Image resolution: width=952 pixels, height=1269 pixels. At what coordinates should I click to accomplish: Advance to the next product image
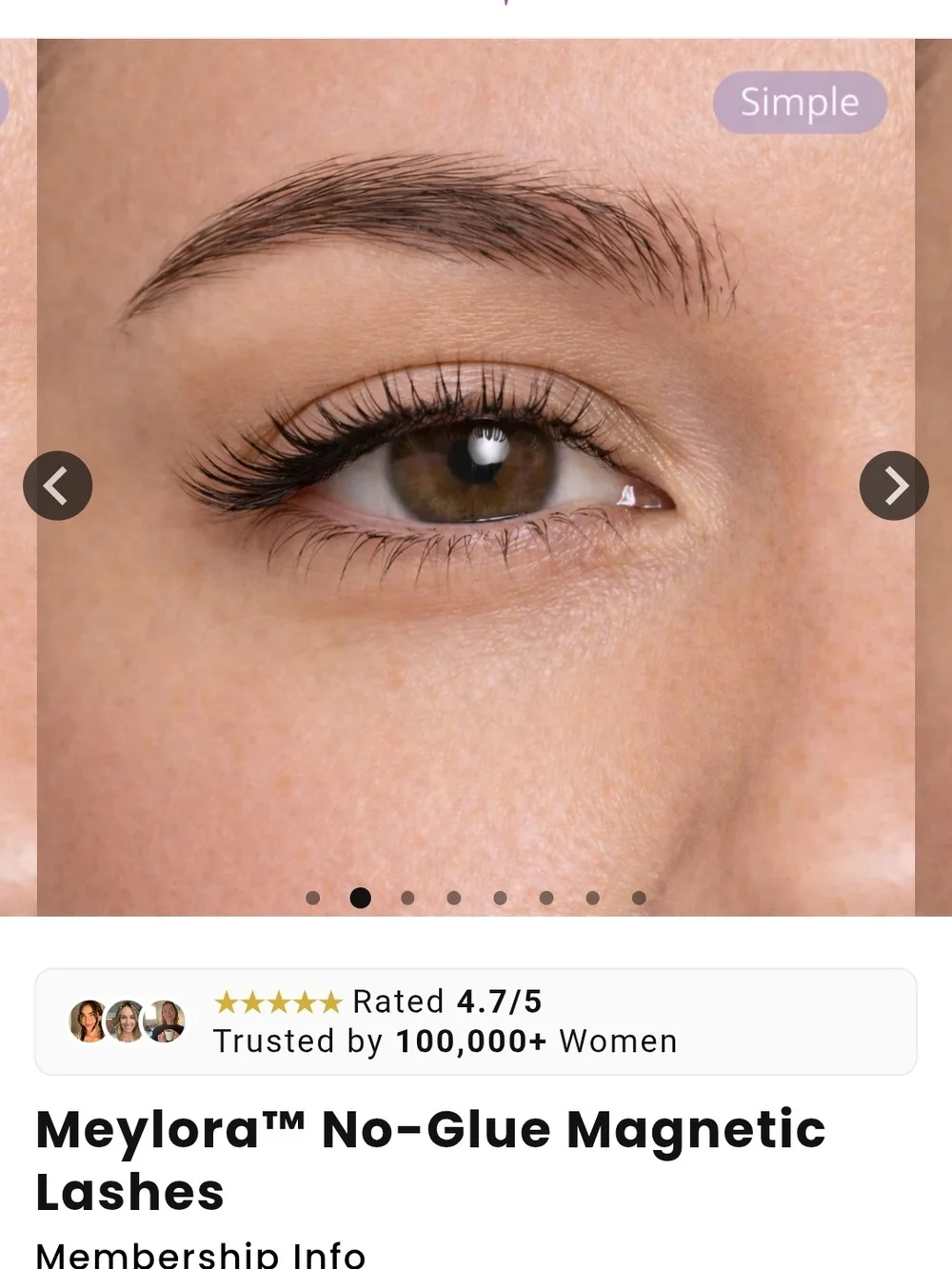(x=894, y=486)
